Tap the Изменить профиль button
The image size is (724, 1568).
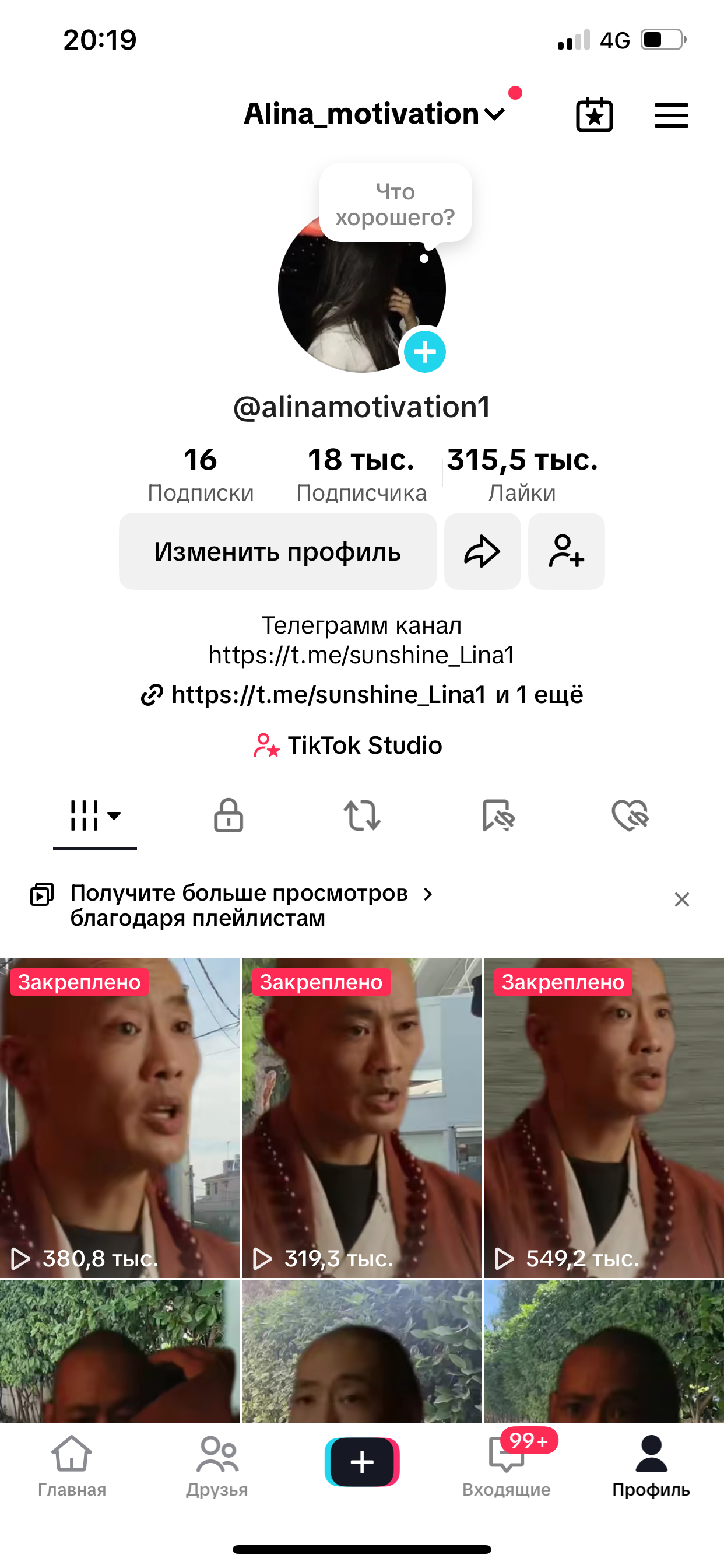(x=277, y=551)
